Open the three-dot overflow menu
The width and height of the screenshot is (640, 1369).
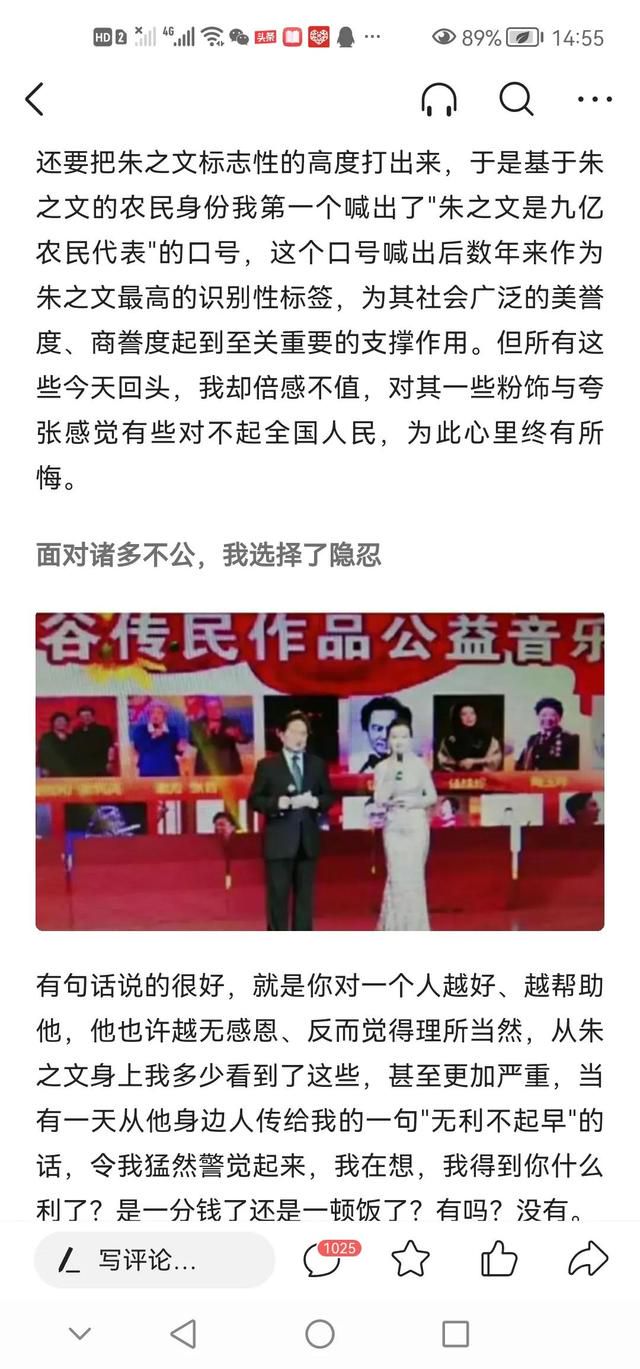(595, 99)
